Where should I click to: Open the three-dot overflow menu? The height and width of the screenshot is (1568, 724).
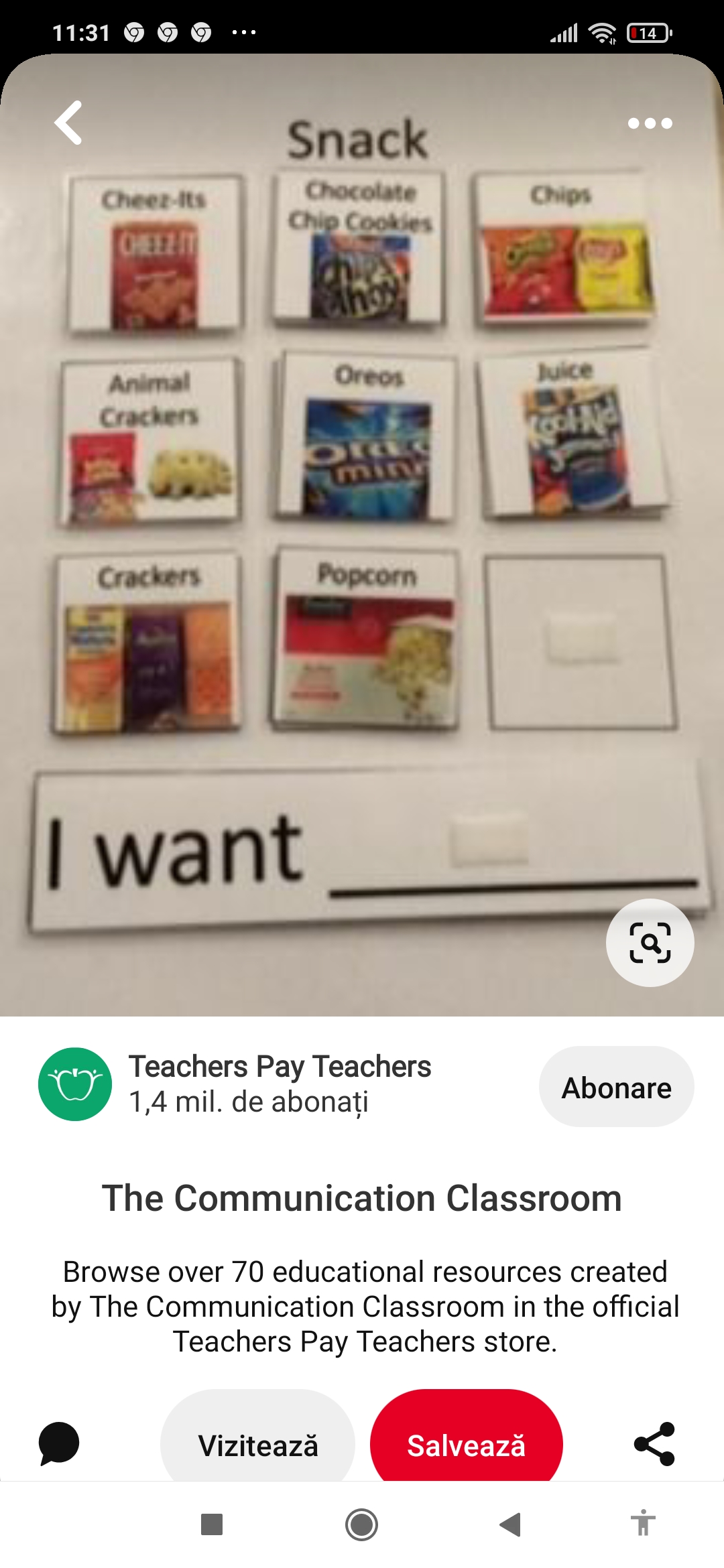(650, 123)
